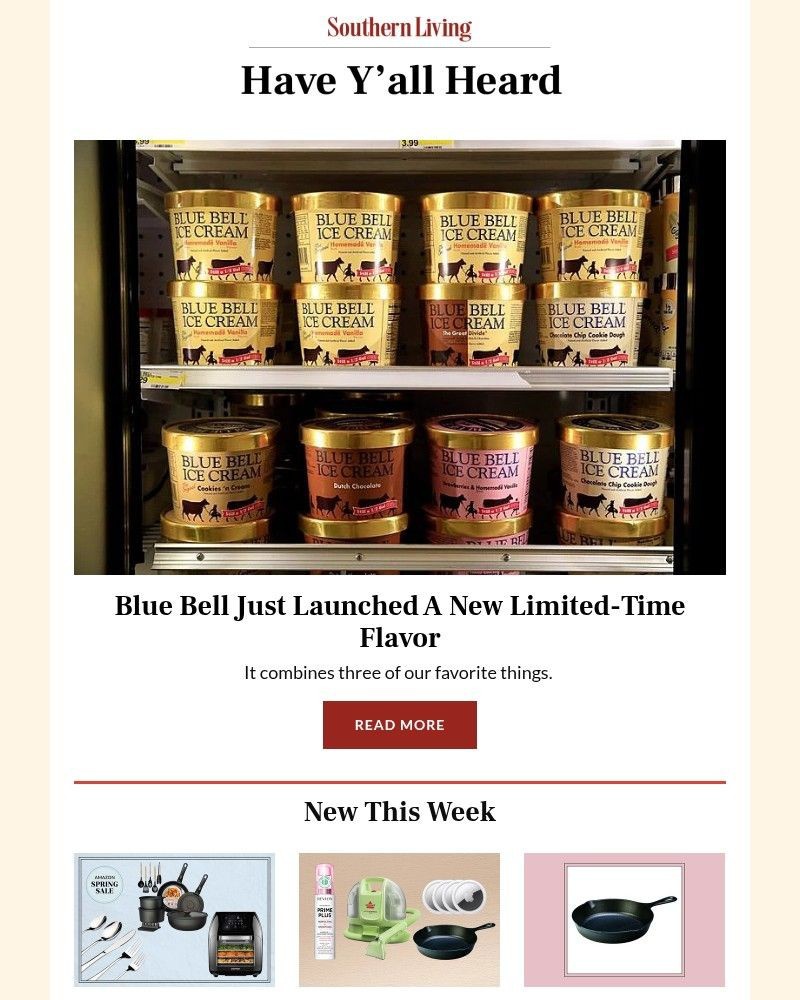This screenshot has width=800, height=1000.
Task: Open the 'It combines three of our favorite things' teaser
Action: pos(400,673)
